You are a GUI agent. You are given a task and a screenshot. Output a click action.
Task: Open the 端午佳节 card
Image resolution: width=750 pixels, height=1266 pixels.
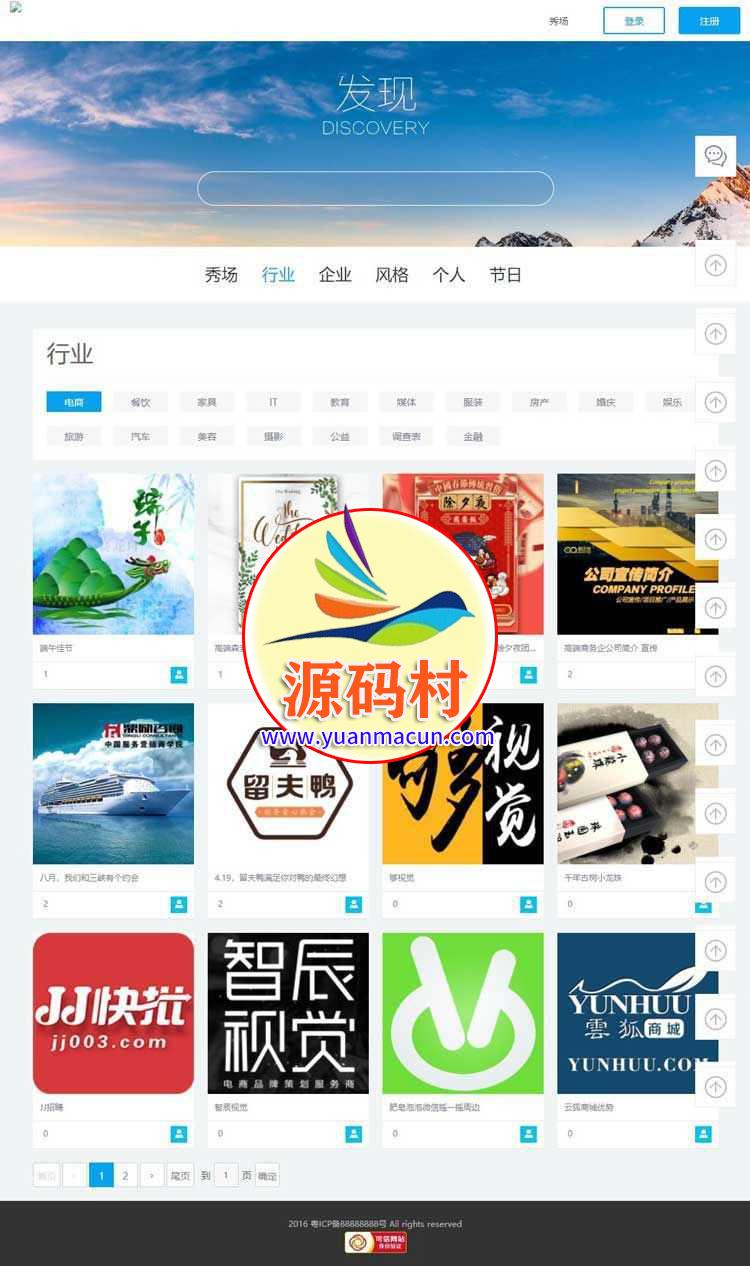pos(113,554)
